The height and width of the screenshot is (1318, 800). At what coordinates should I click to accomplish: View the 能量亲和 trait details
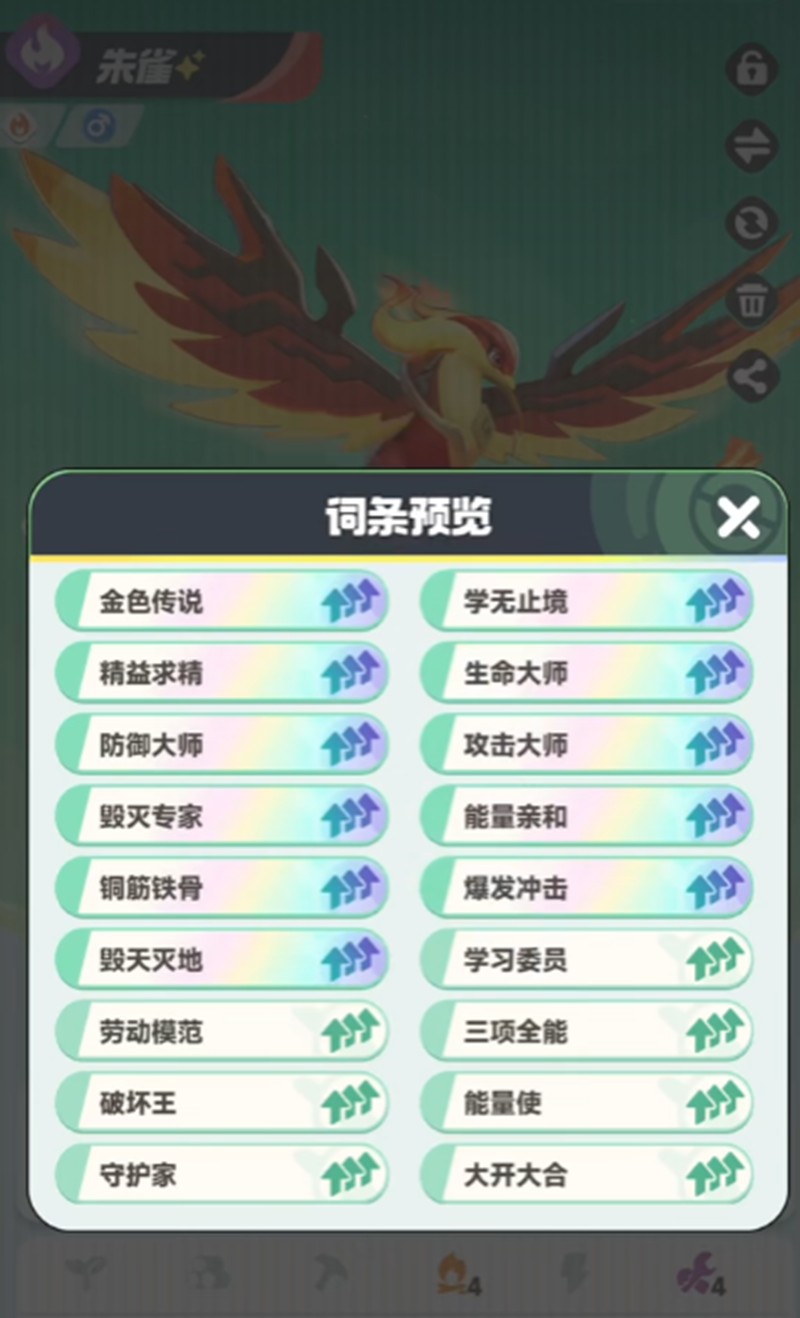pyautogui.click(x=587, y=817)
